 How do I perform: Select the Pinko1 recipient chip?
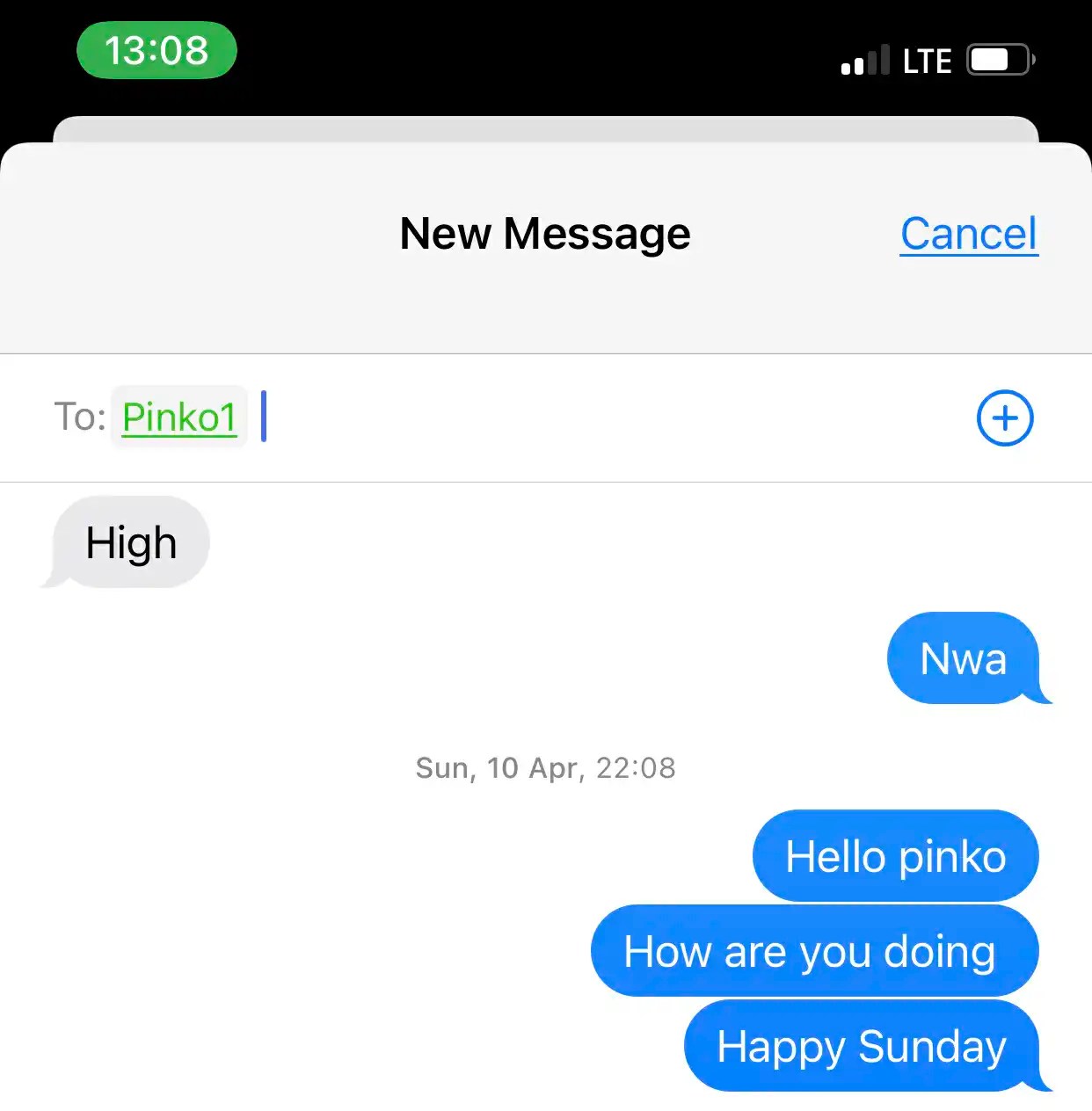click(x=178, y=418)
